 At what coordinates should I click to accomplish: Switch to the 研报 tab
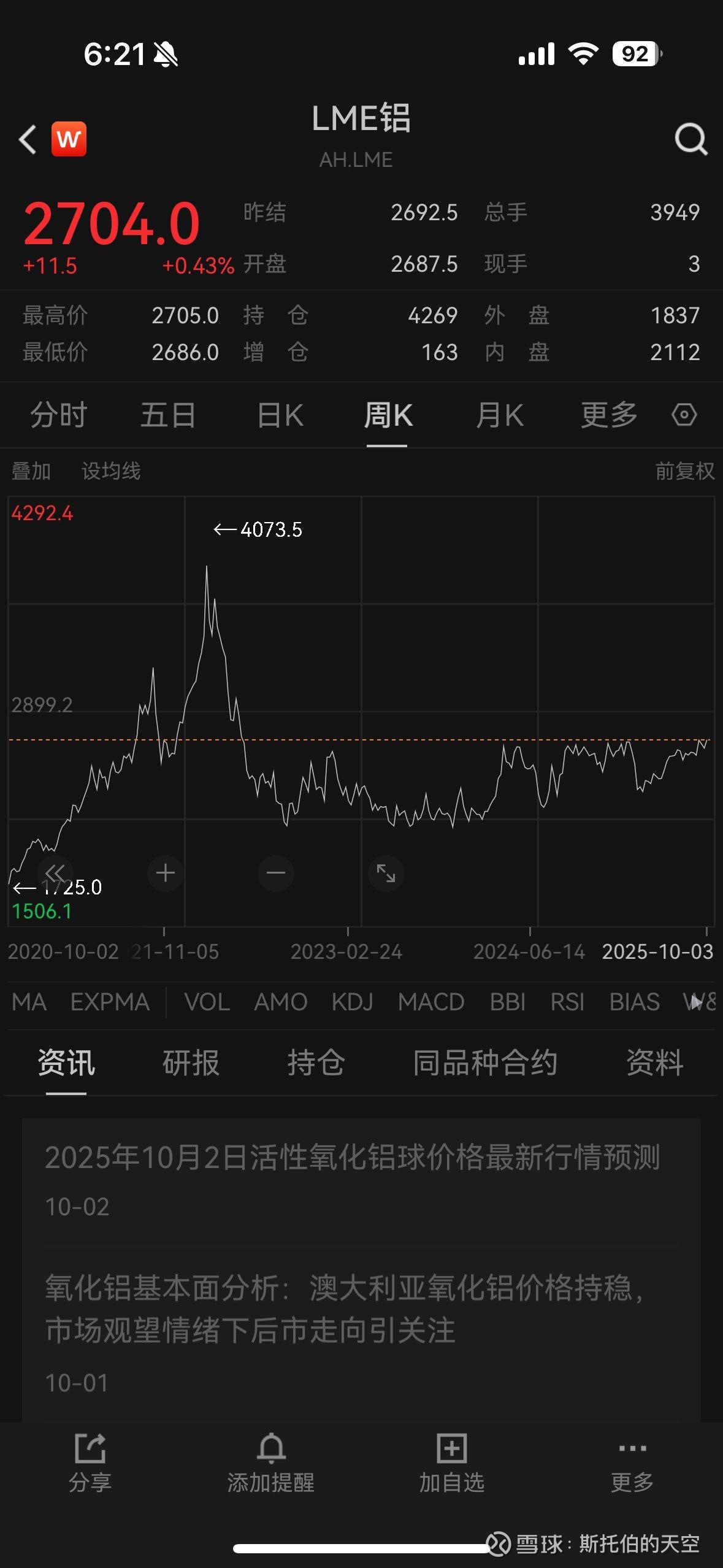(x=191, y=1063)
